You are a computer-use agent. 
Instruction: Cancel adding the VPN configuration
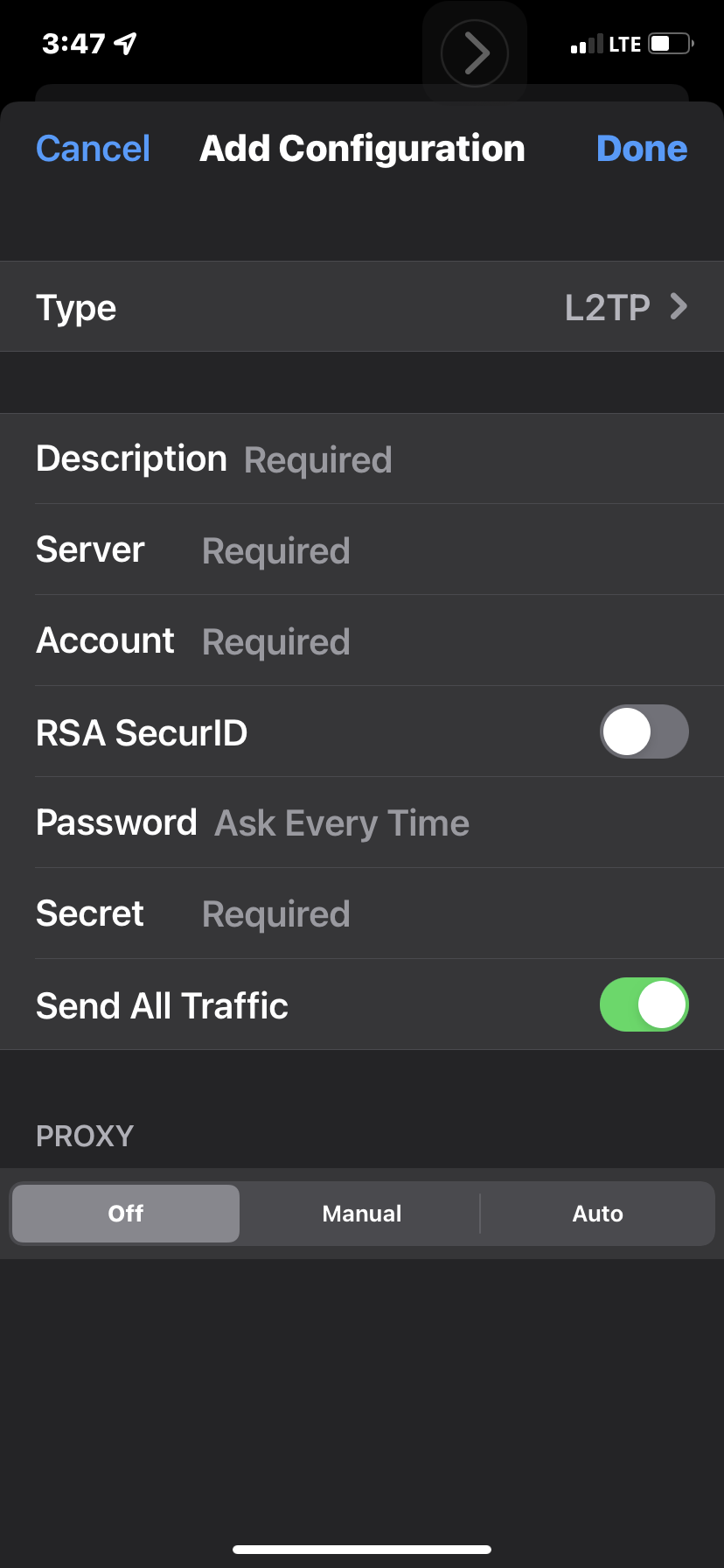(x=93, y=149)
